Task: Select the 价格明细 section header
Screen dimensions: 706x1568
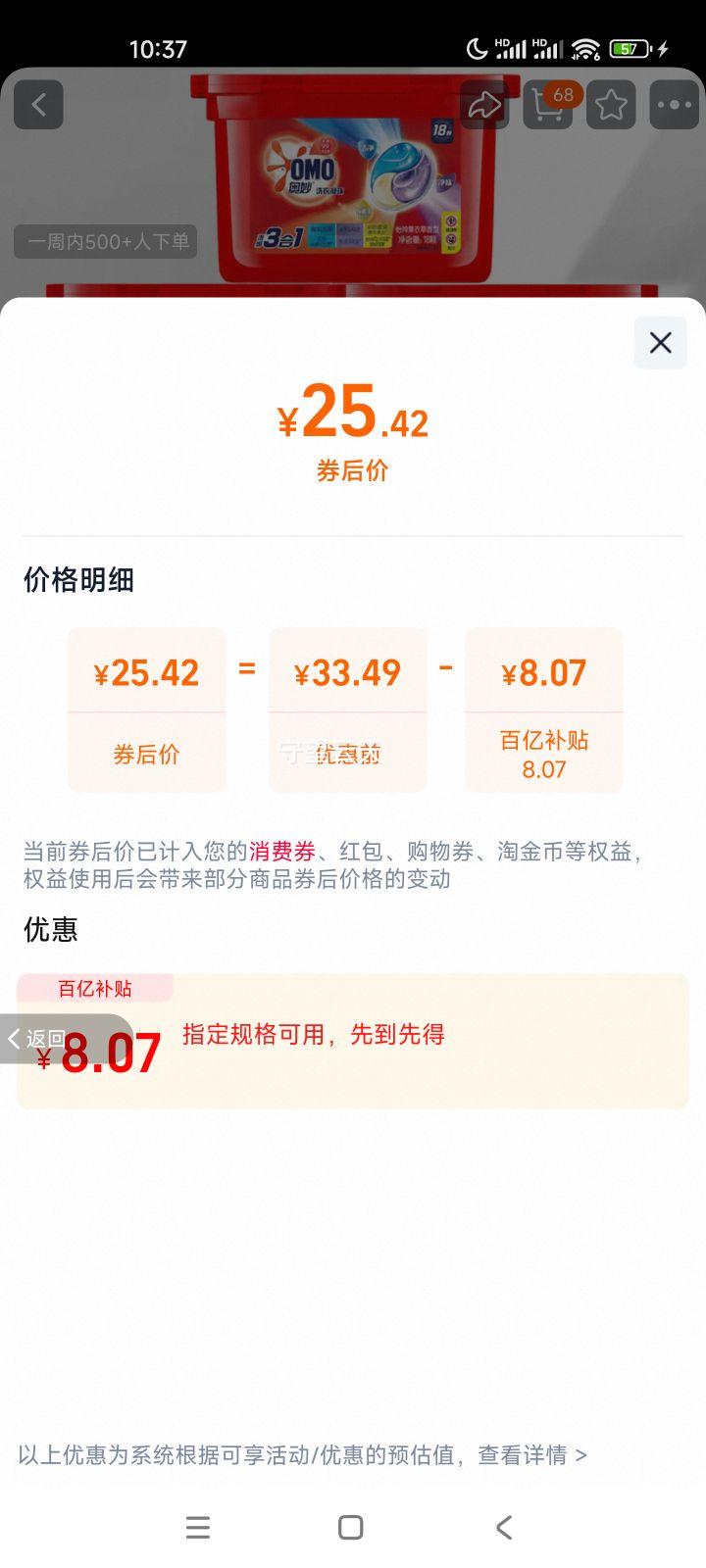Action: point(78,580)
